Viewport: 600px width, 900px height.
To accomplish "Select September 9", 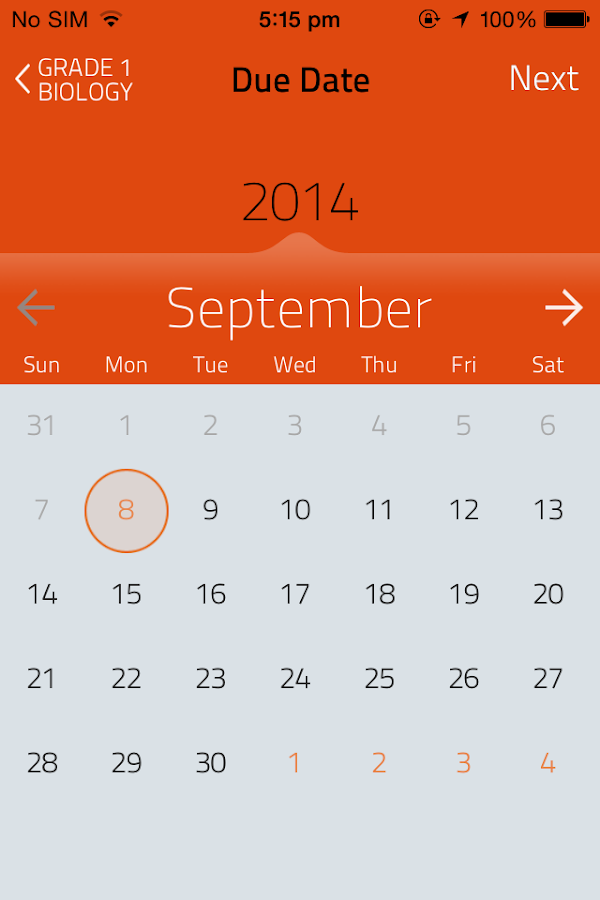I will coord(210,511).
